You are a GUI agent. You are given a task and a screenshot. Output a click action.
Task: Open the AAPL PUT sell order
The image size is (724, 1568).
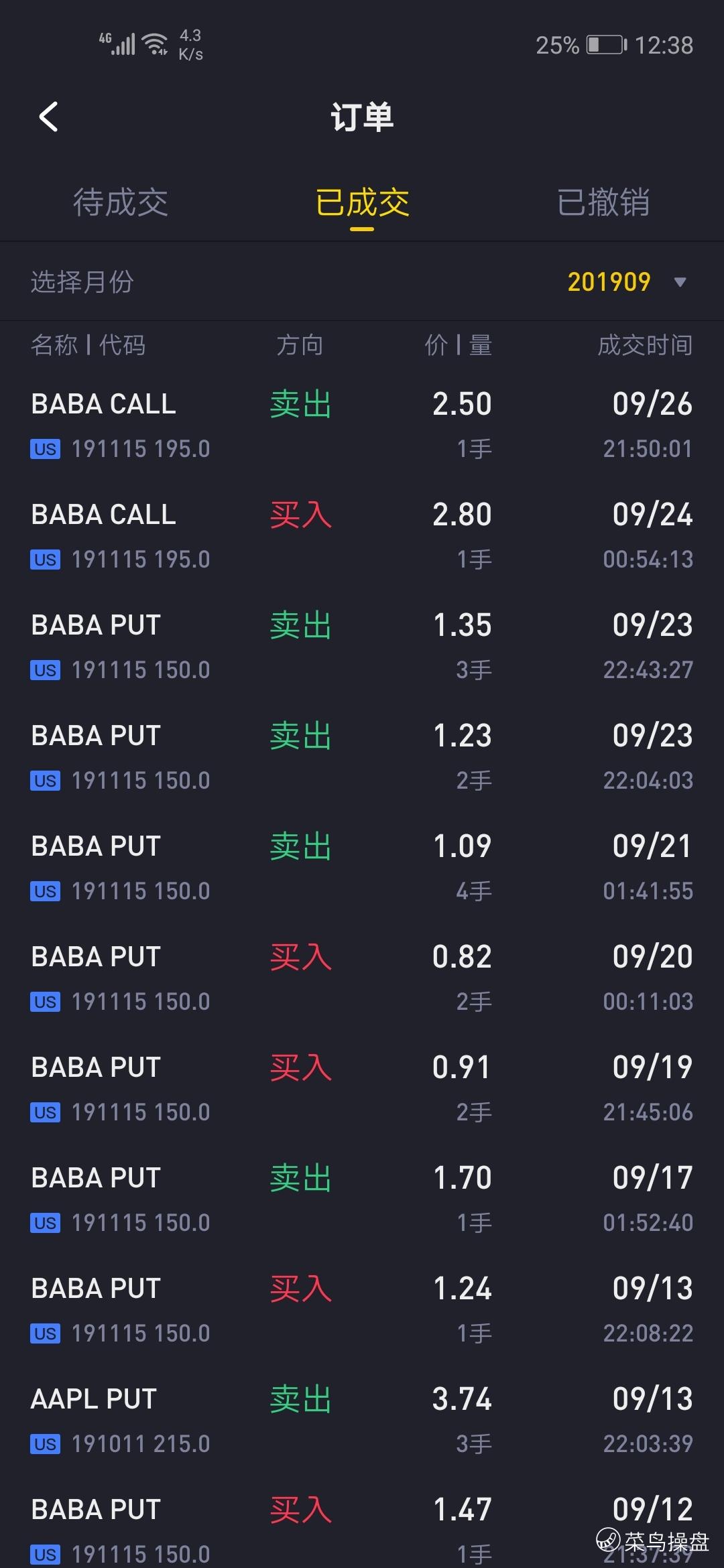pyautogui.click(x=362, y=1421)
